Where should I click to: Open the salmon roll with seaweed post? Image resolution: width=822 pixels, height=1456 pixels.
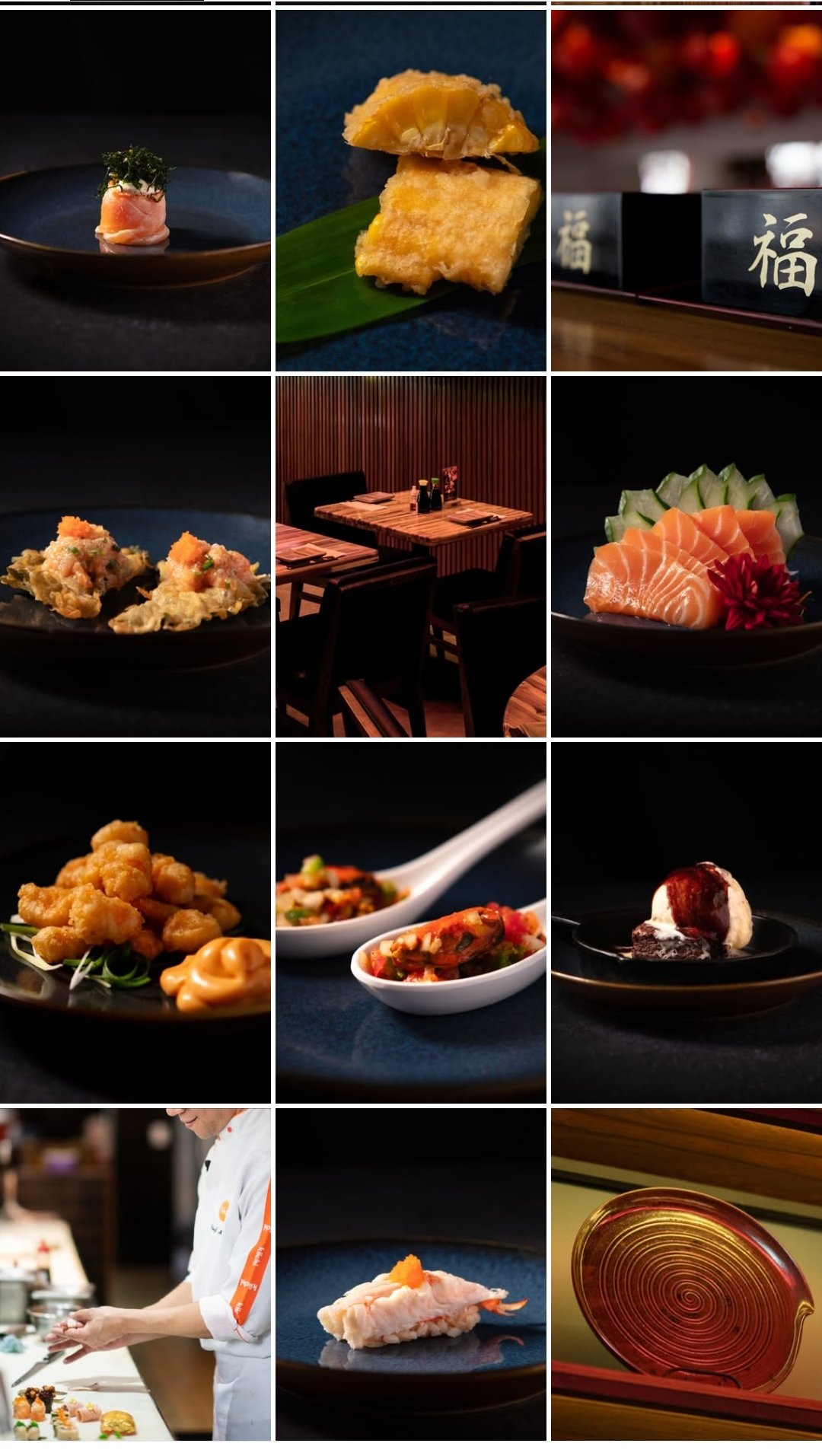click(135, 190)
